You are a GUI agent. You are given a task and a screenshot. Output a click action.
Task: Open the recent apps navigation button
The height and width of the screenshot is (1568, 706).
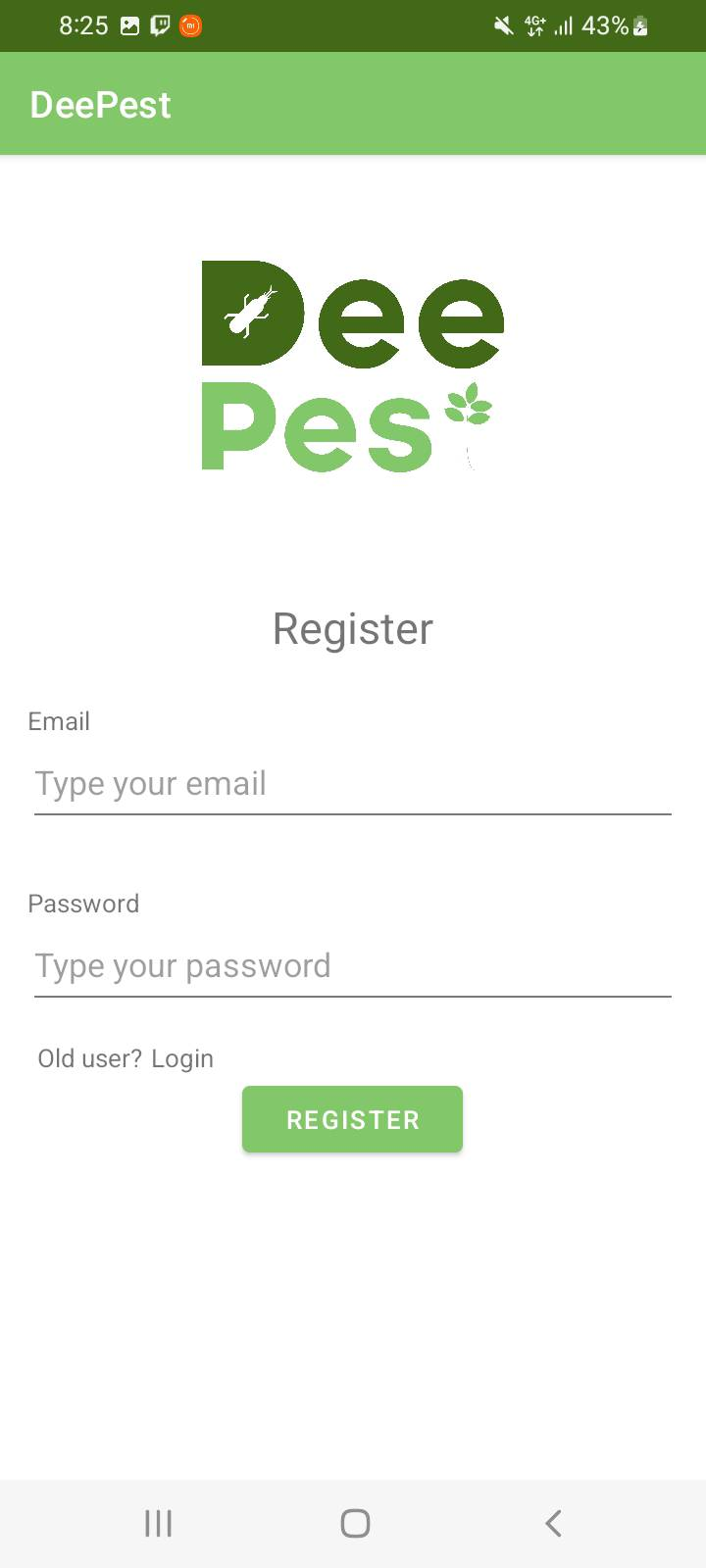point(157,1523)
